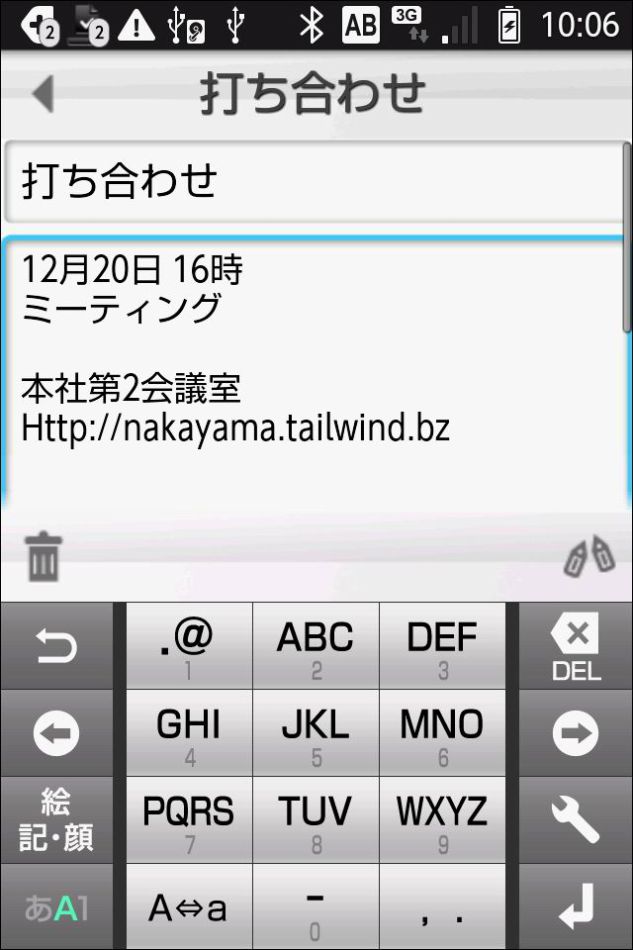Tap the DEL backspace key
The image size is (633, 950).
(x=576, y=647)
